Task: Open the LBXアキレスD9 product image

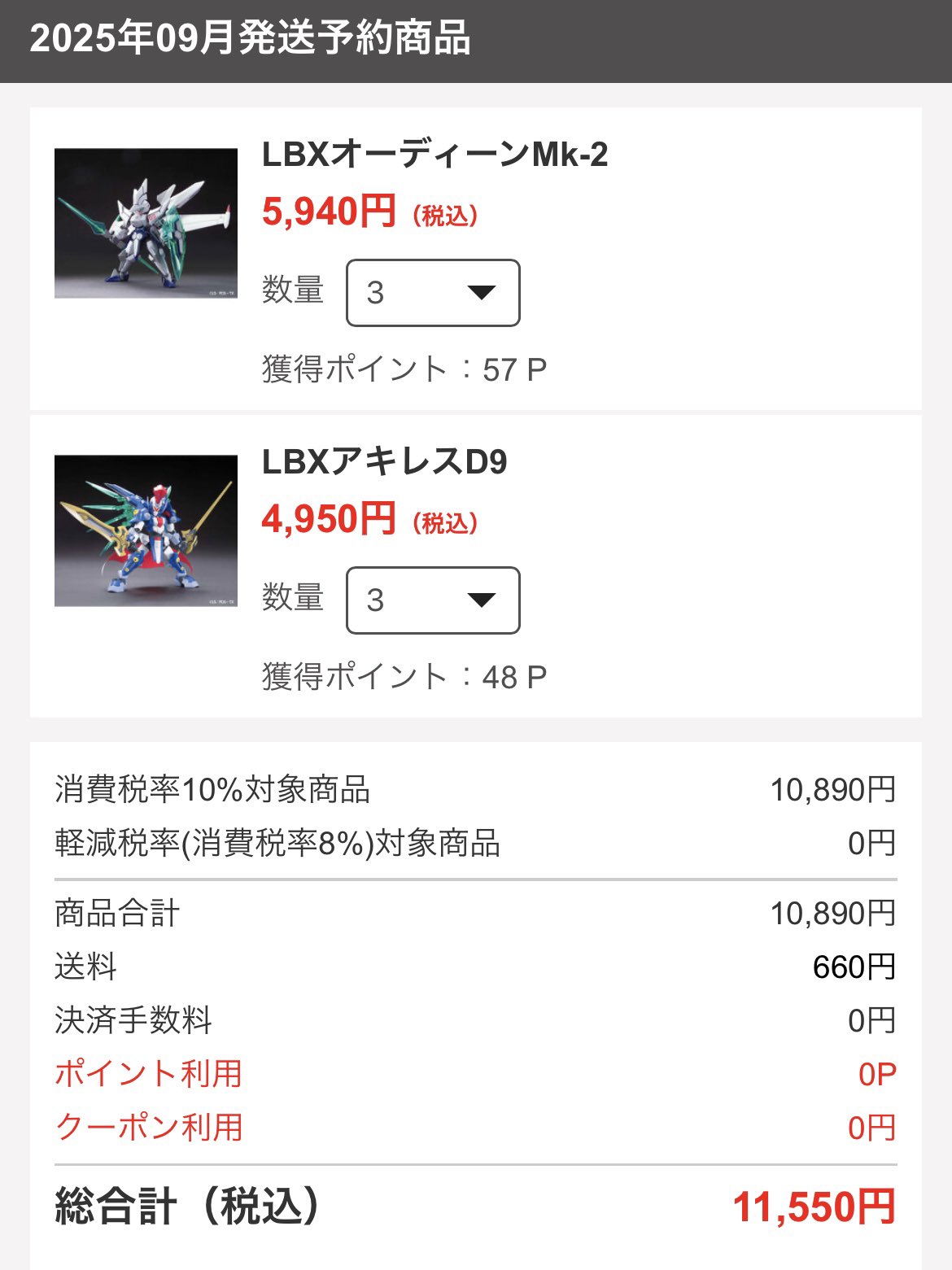Action: tap(146, 530)
